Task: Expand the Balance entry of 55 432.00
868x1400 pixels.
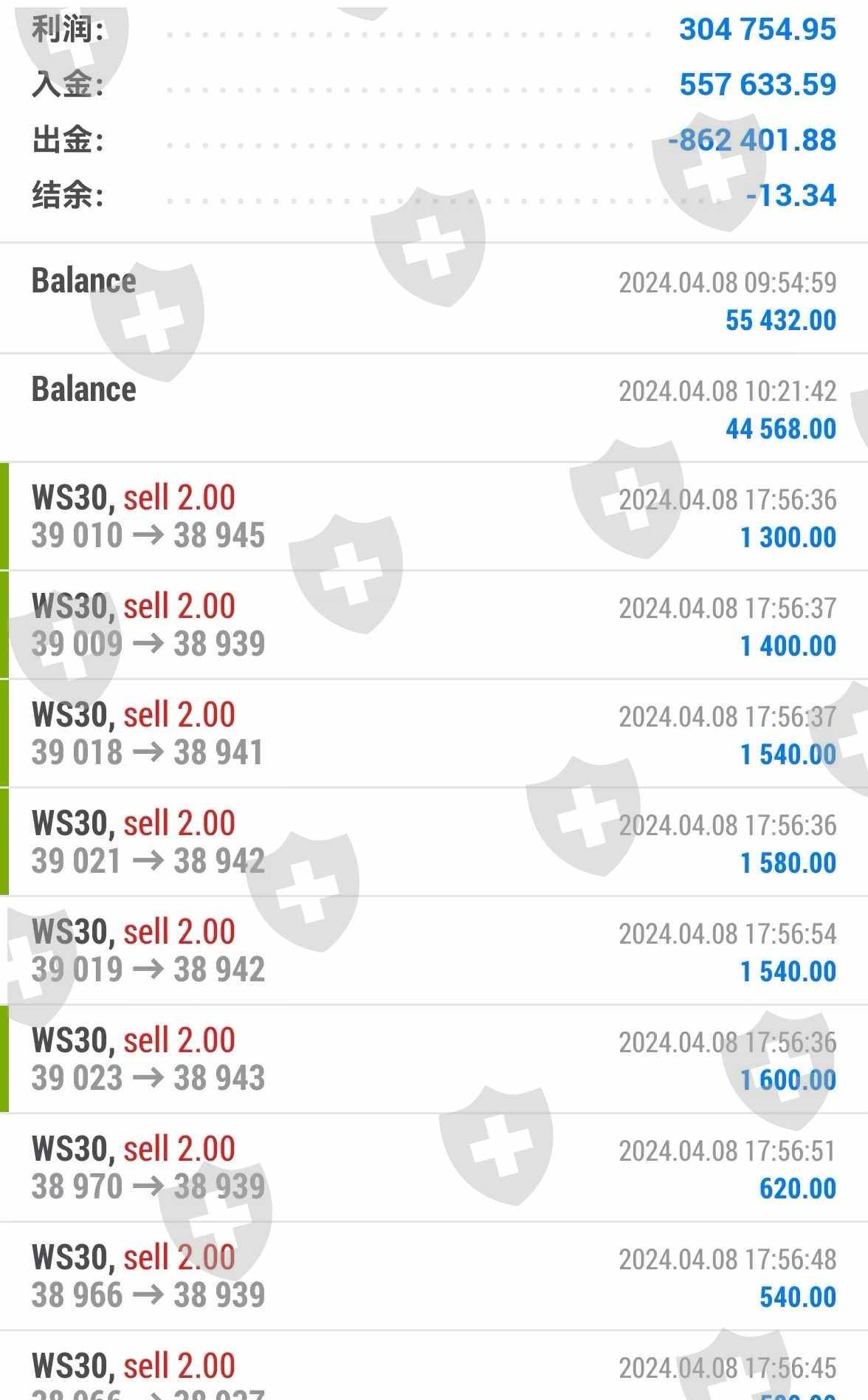Action: (434, 299)
